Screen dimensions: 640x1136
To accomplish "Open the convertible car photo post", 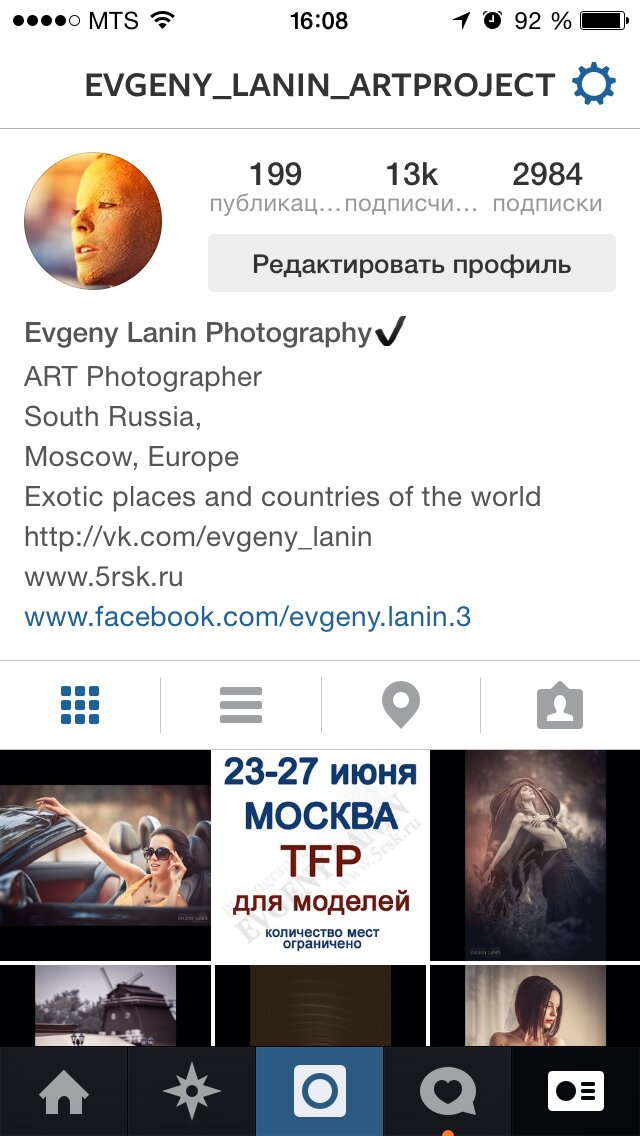I will click(x=105, y=854).
